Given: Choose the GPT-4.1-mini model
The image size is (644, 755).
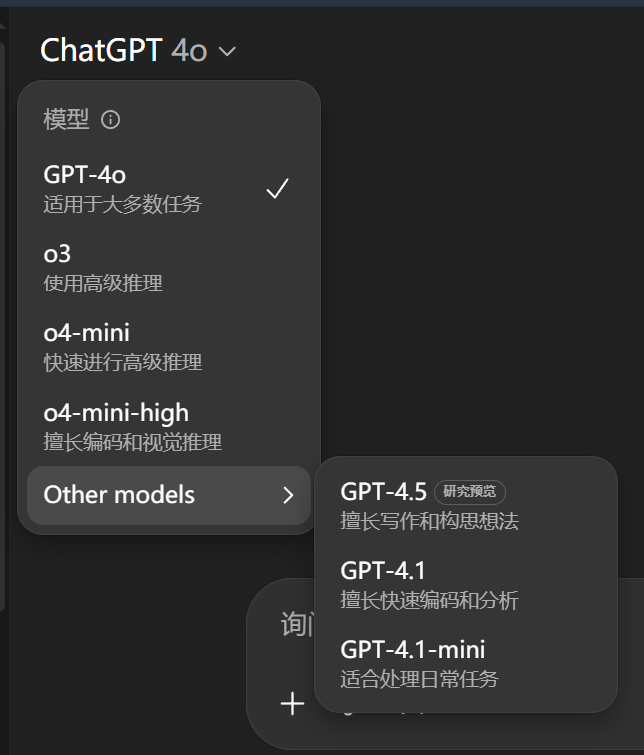Looking at the screenshot, I should (466, 664).
